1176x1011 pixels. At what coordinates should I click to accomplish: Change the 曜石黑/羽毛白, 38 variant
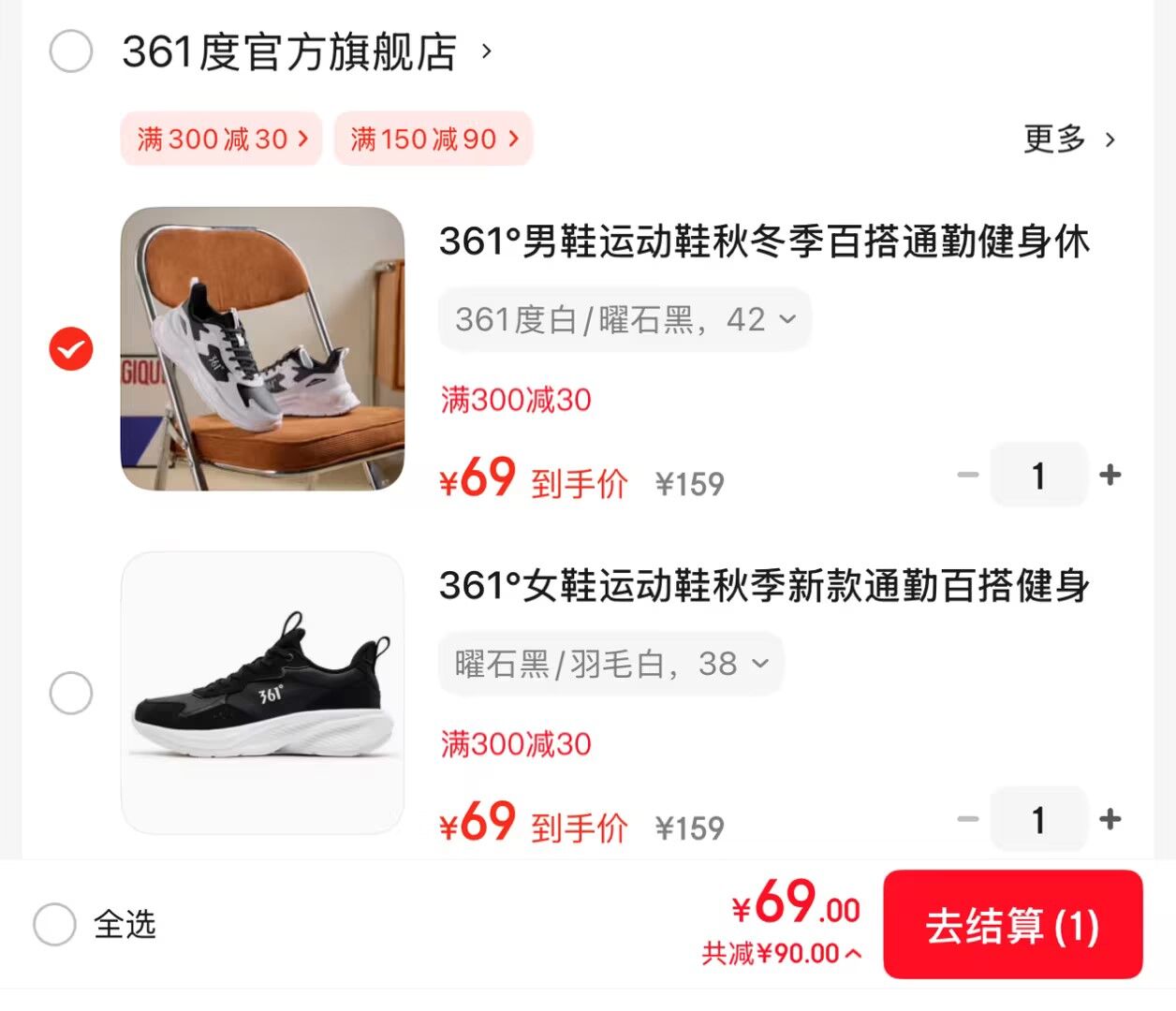pos(610,665)
